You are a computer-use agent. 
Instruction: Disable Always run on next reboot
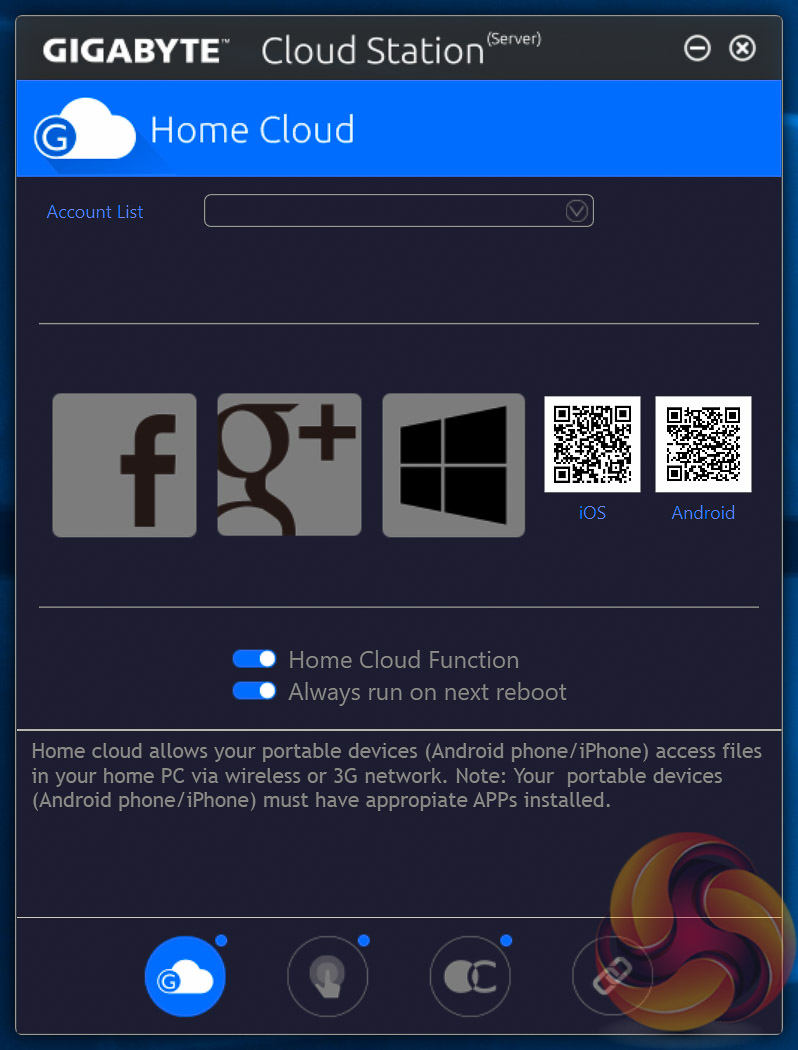coord(254,691)
